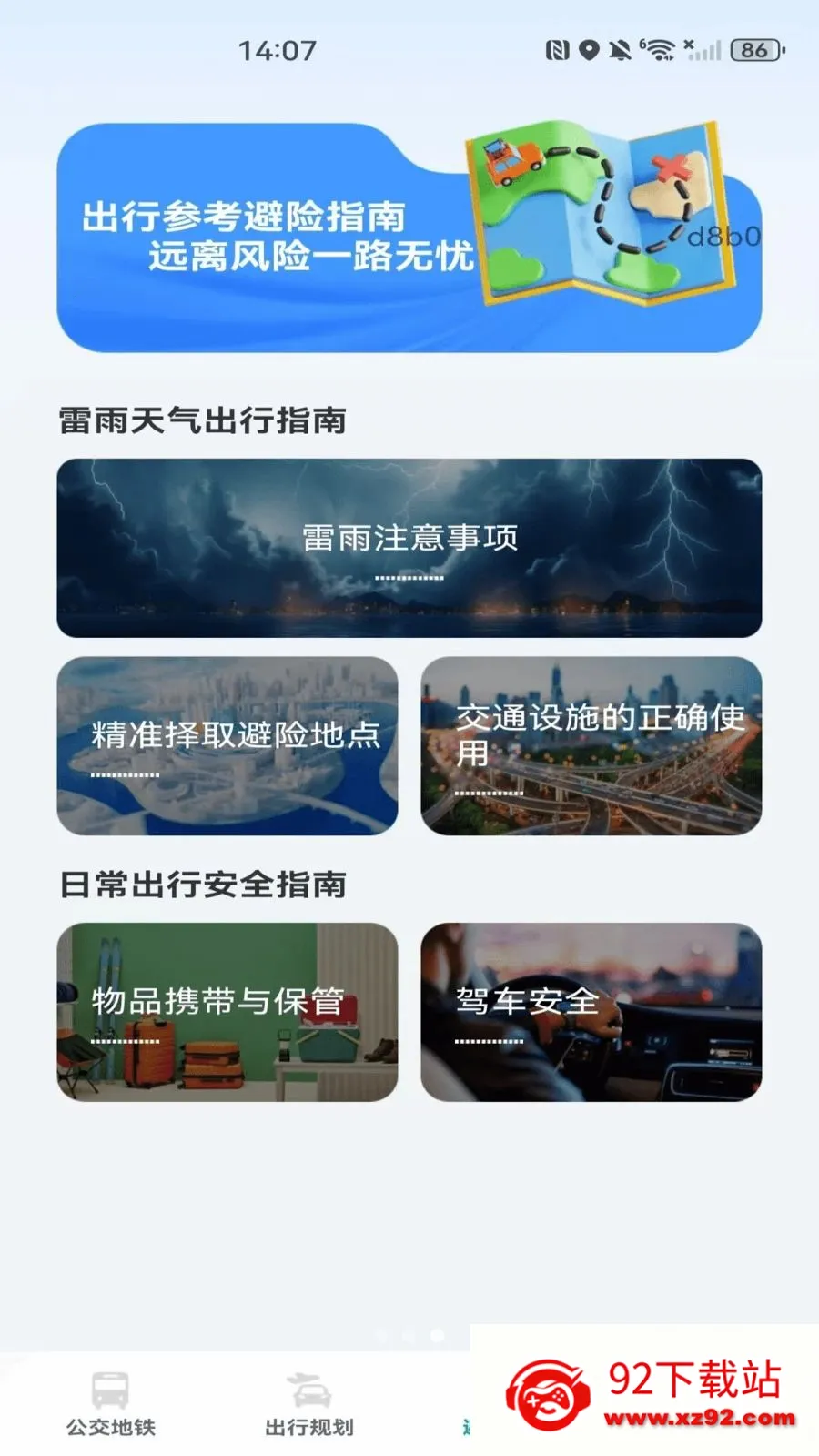
Task: Switch to the 公交地铁 tab
Action: tap(111, 1404)
